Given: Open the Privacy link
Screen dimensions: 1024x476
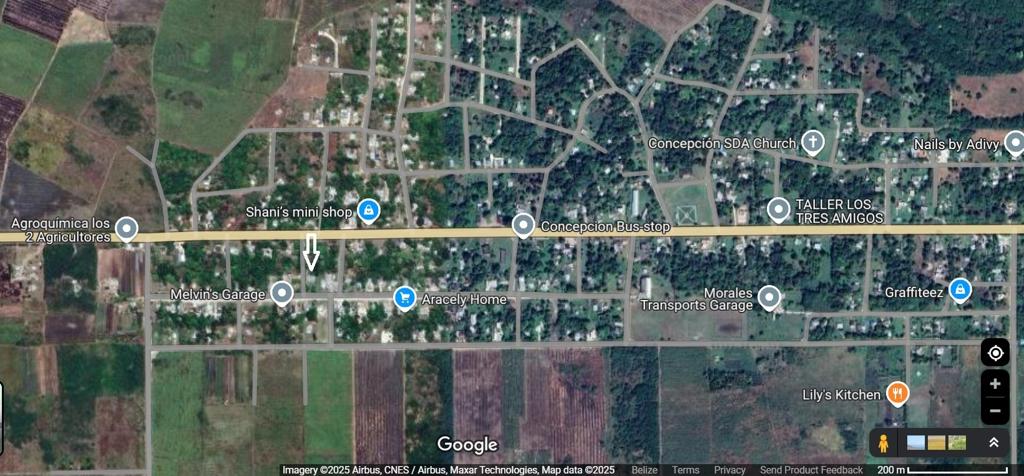Looking at the screenshot, I should 729,470.
